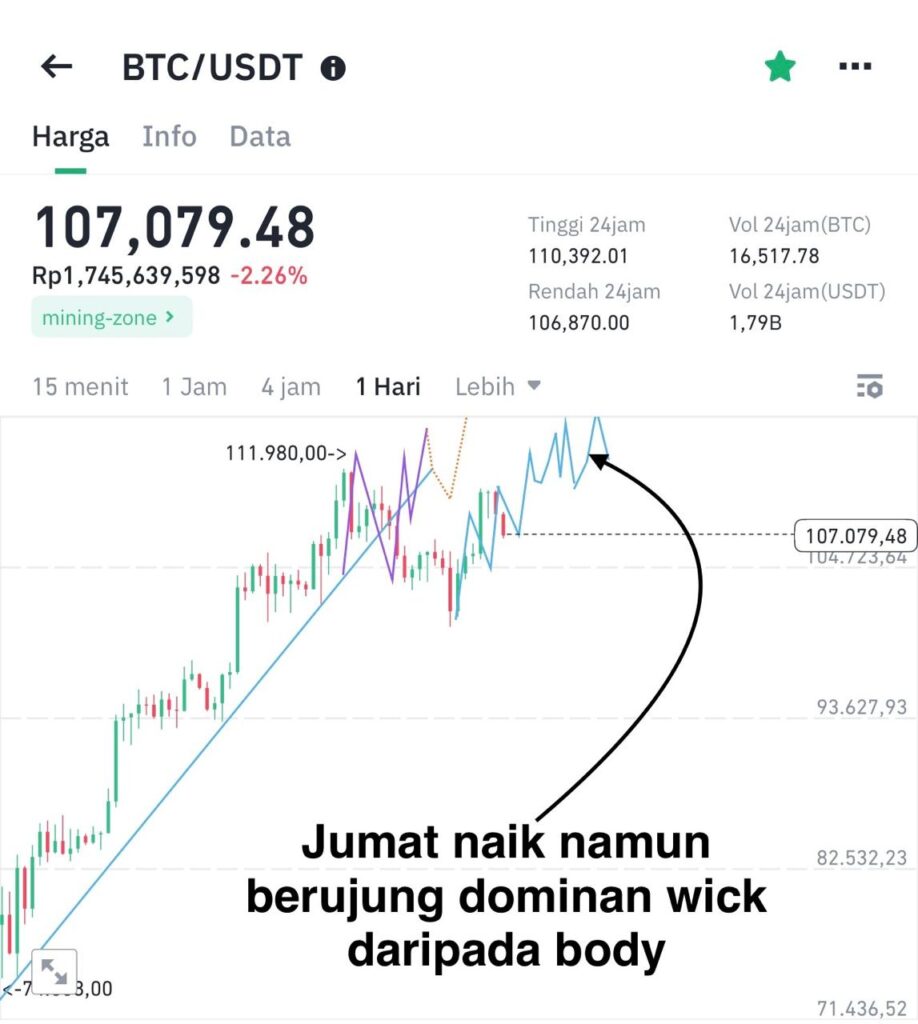Switch to the Data tab
The height and width of the screenshot is (1024, 918).
click(260, 136)
